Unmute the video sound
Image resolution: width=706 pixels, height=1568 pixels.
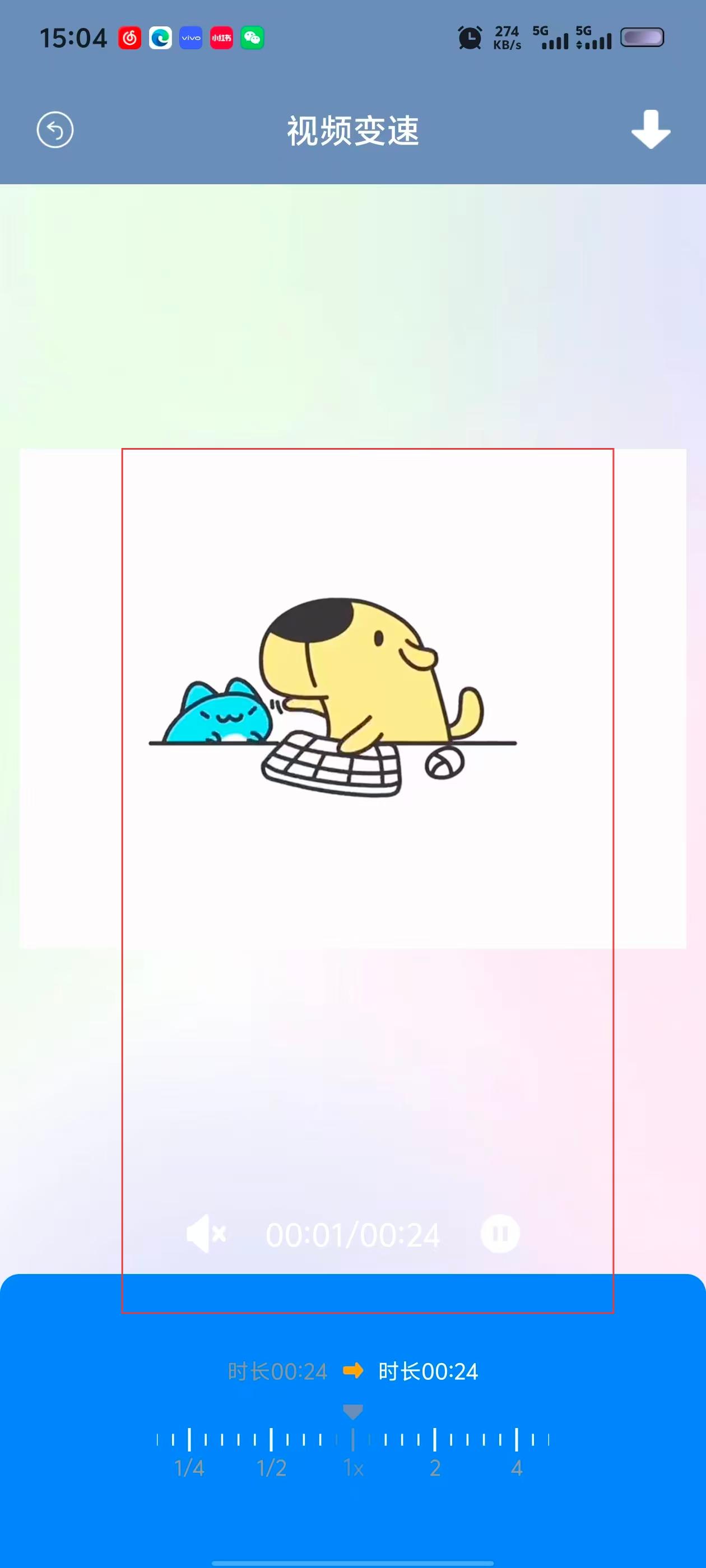pos(206,1234)
